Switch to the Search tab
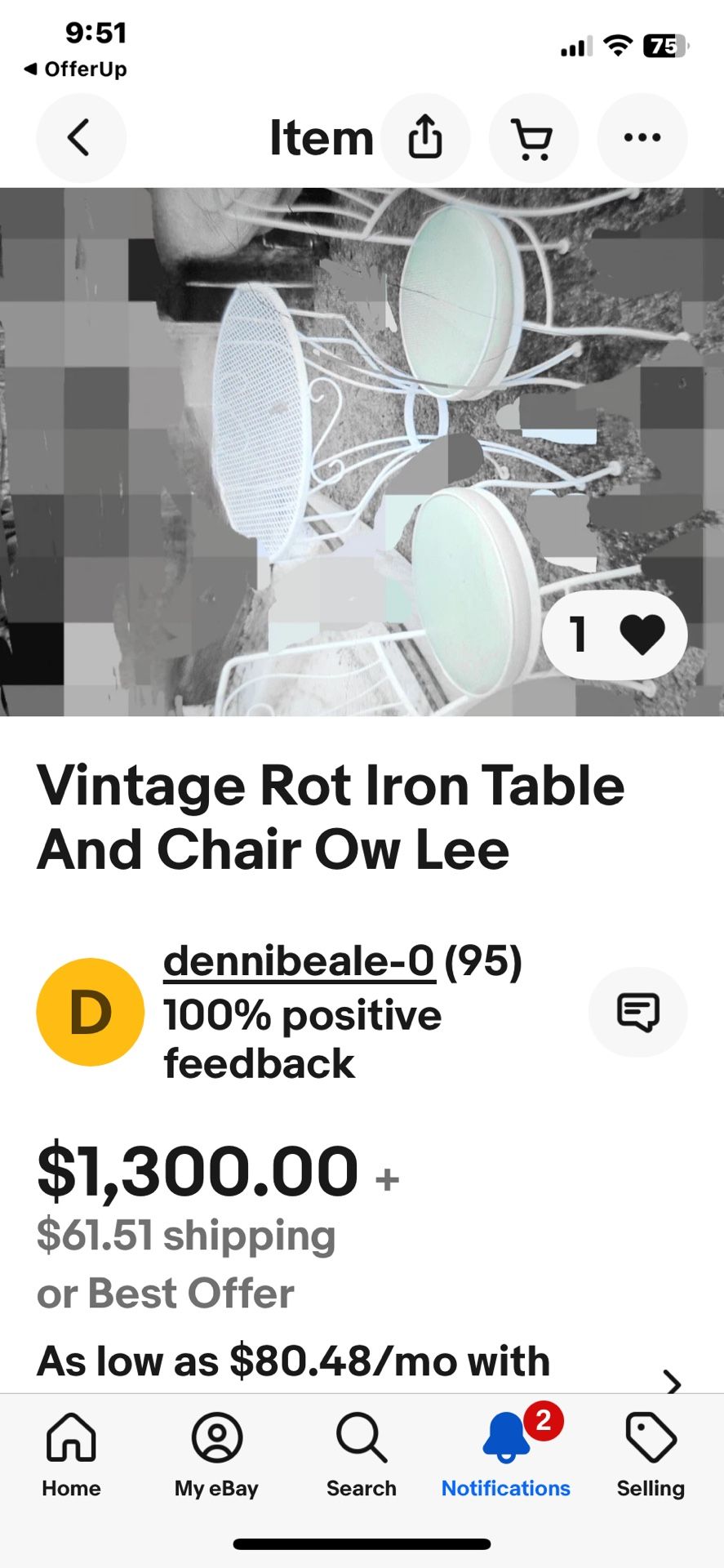 [362, 1455]
